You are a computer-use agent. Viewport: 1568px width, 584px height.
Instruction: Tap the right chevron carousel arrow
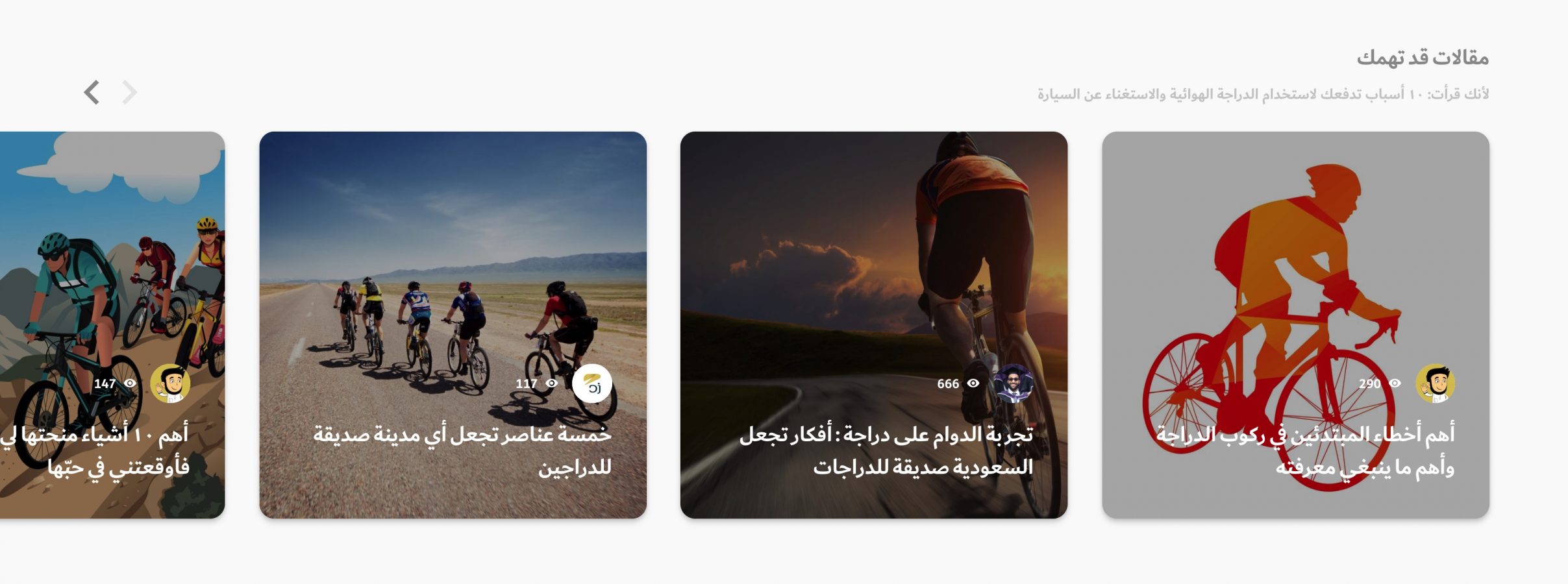tap(130, 92)
